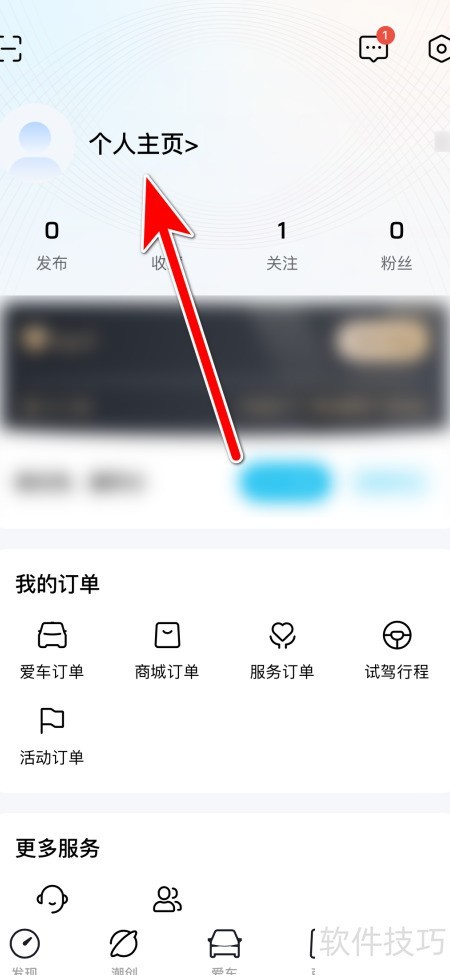Open the messages icon with badge
The width and height of the screenshot is (450, 975).
point(375,45)
